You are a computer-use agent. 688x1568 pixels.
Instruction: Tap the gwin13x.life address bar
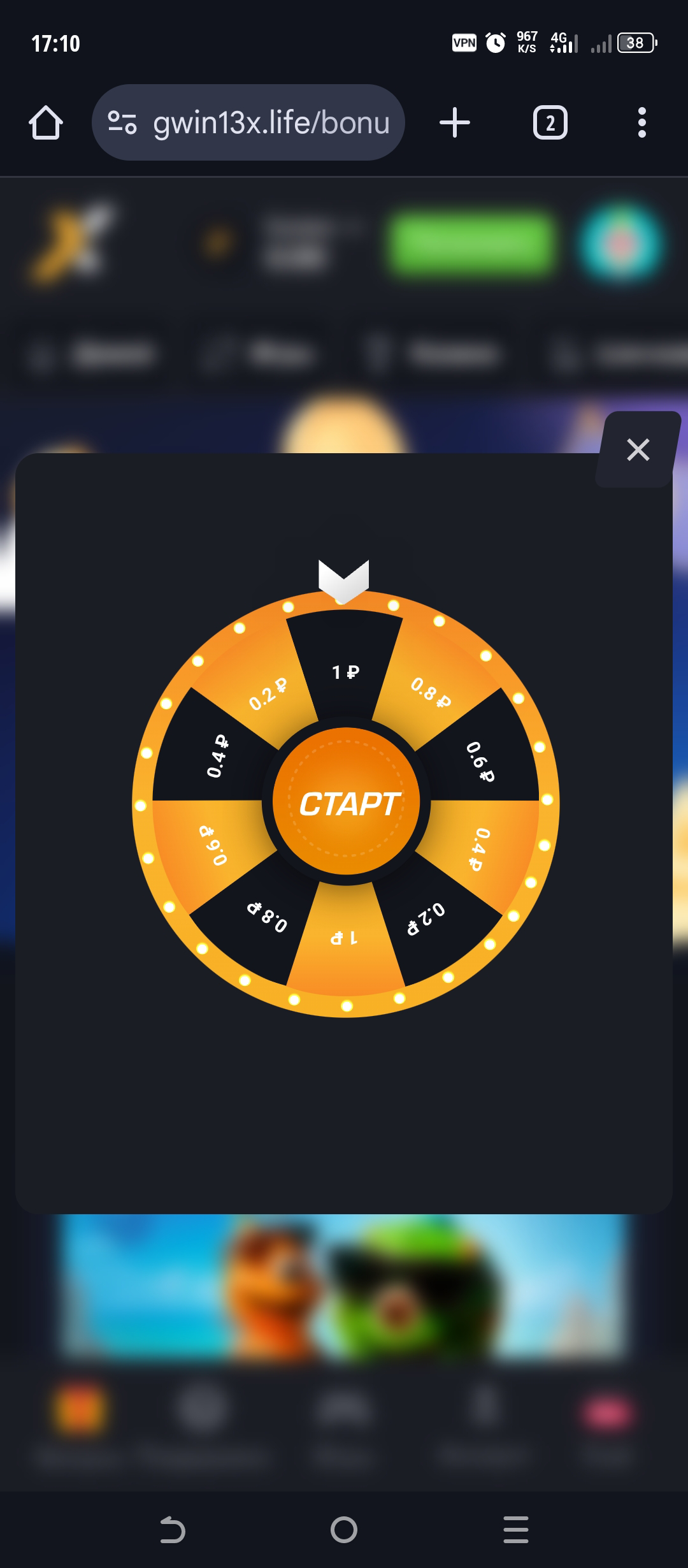(271, 122)
